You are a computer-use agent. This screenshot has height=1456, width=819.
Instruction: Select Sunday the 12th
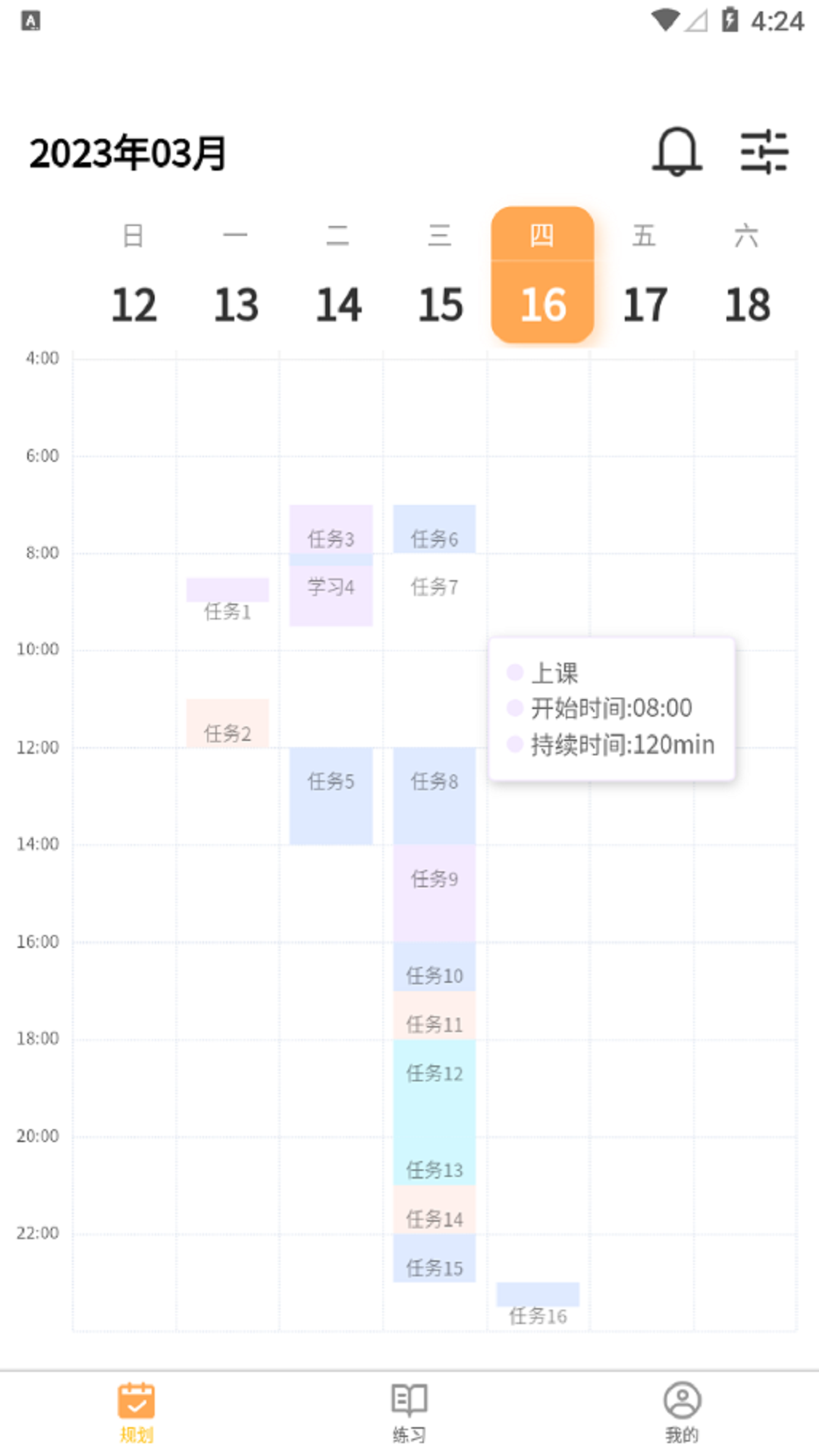point(133,275)
